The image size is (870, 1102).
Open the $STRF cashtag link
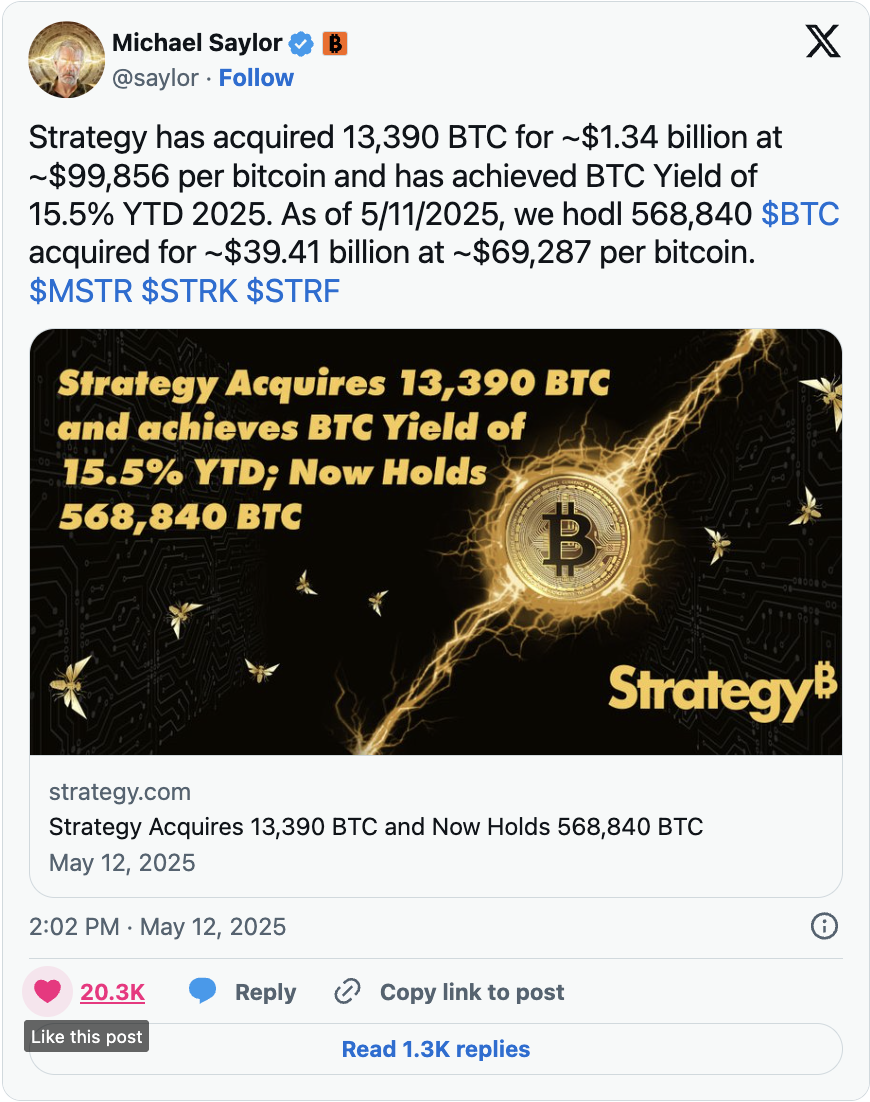[x=293, y=291]
